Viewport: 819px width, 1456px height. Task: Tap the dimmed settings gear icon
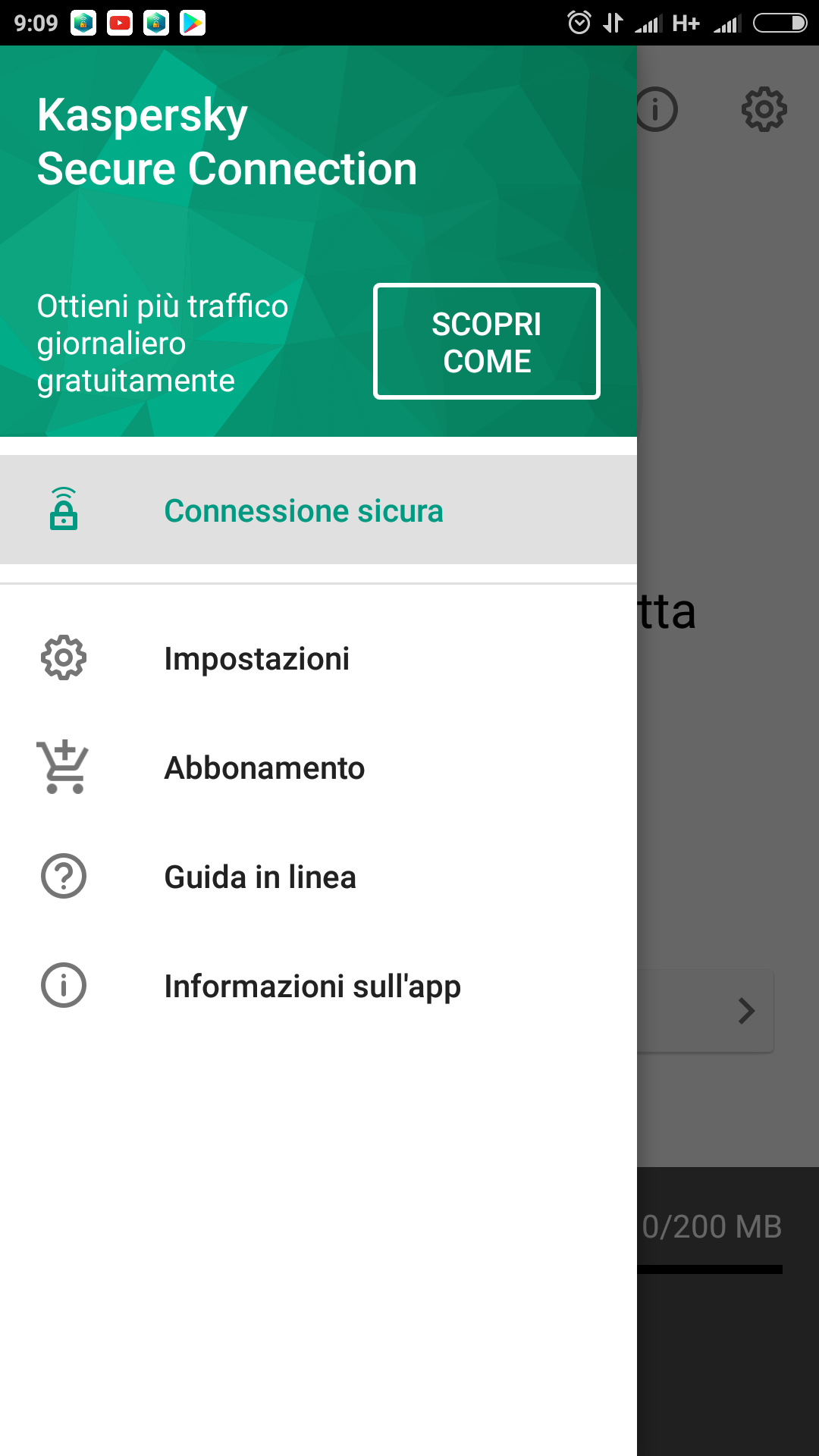pos(764,109)
